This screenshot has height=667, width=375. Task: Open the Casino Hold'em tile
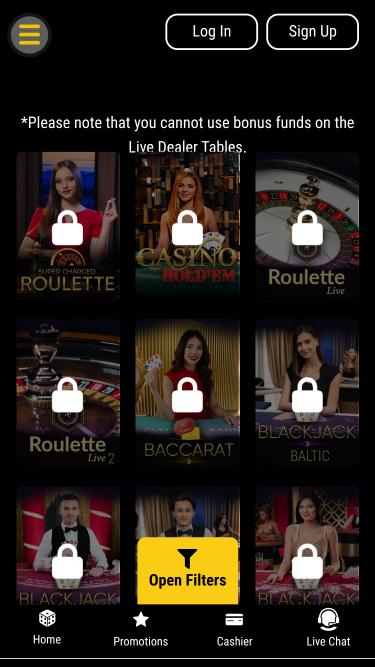click(x=188, y=227)
